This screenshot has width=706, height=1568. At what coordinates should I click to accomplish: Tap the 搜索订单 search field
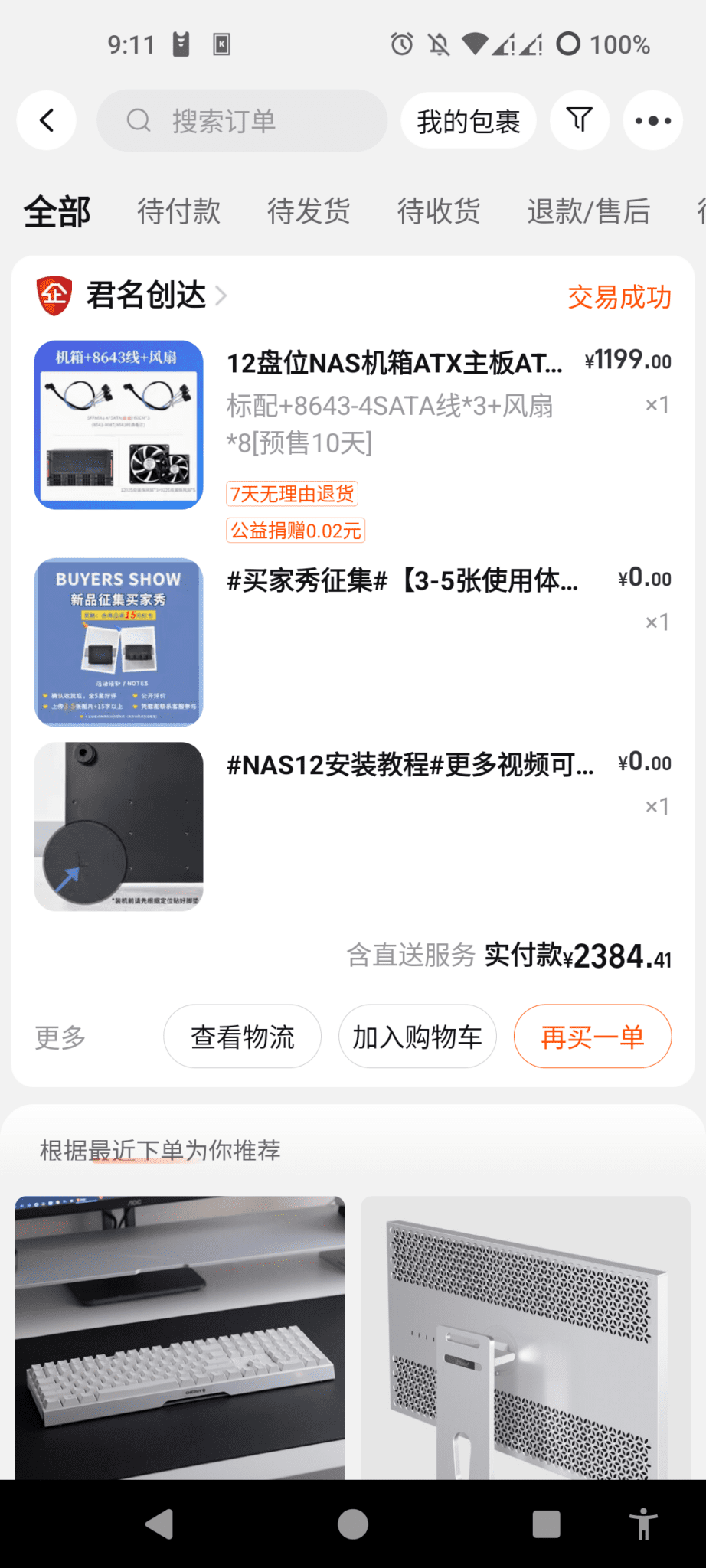pos(242,121)
